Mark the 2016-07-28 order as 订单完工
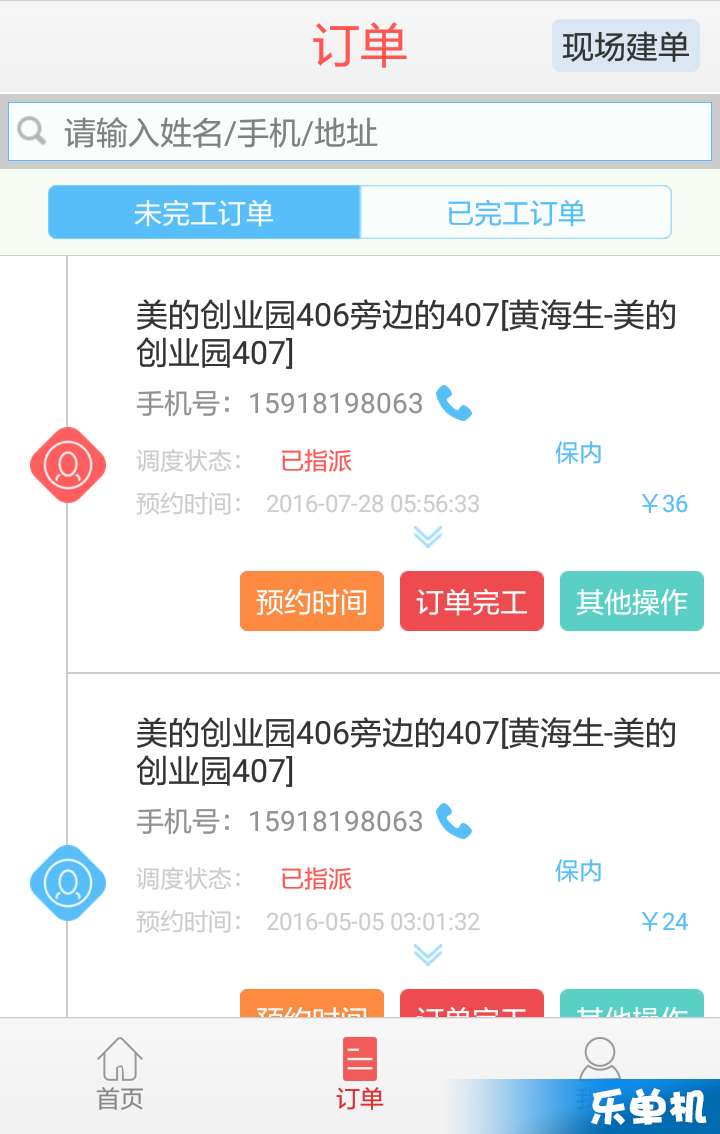720x1134 pixels. tap(471, 602)
